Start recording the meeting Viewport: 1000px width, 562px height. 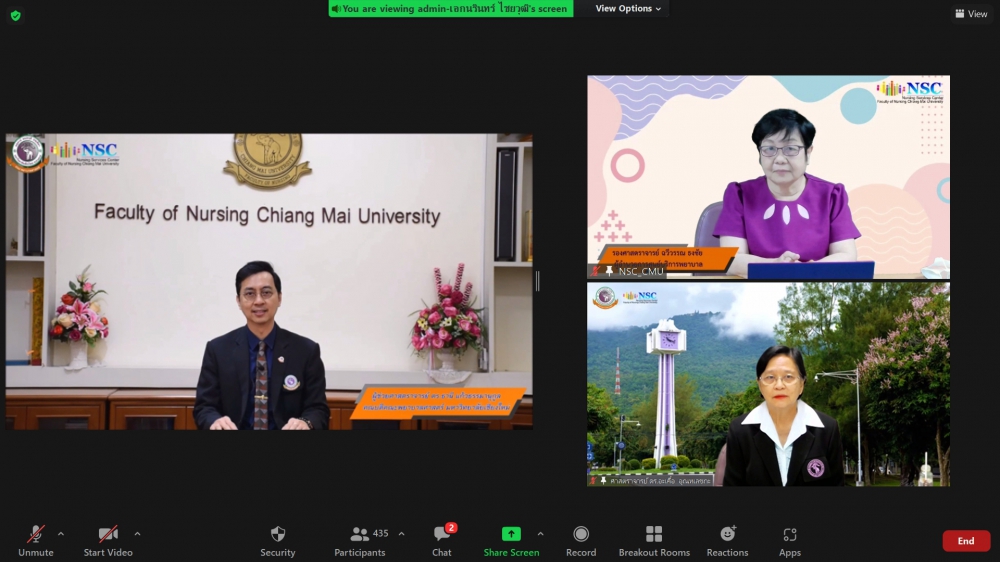(581, 540)
